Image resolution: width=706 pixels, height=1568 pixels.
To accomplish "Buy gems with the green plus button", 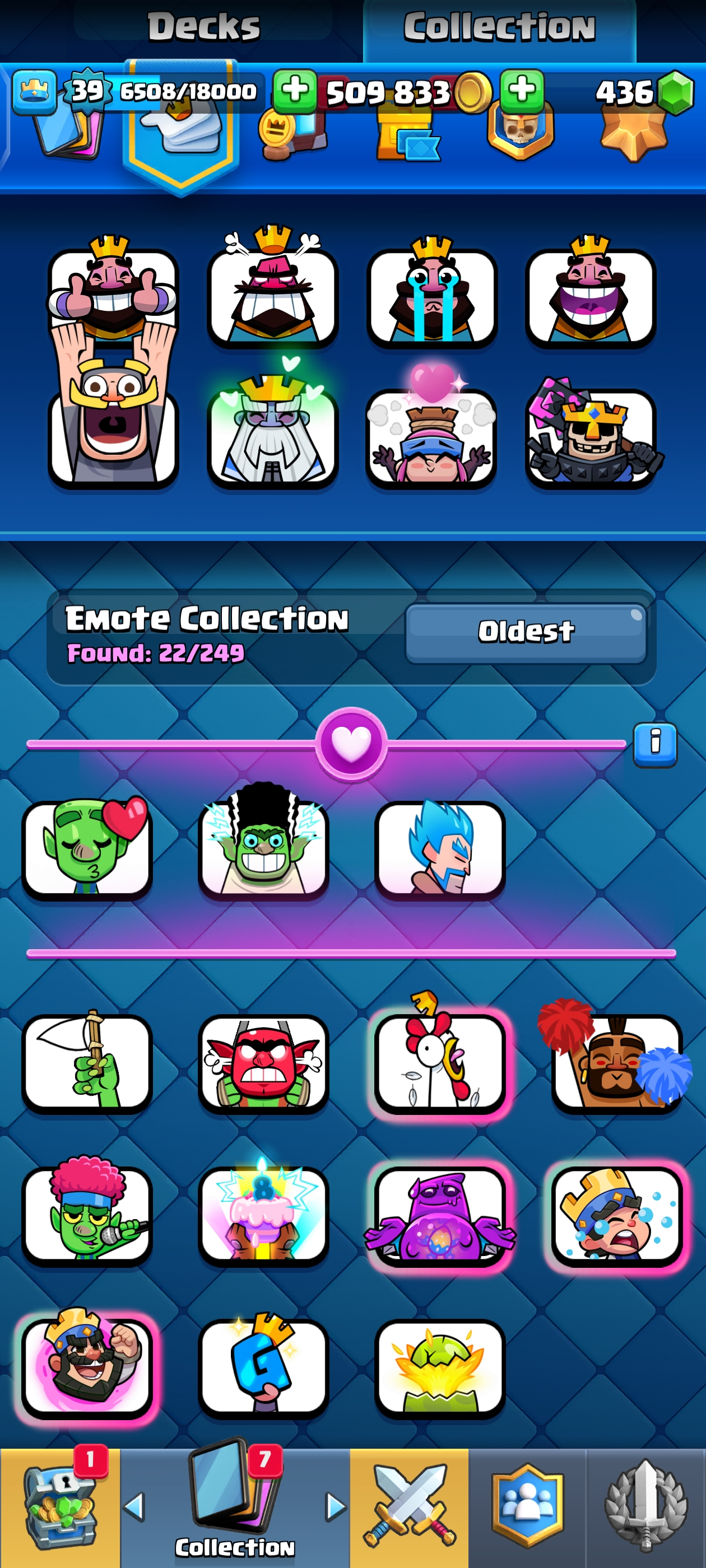I will (x=522, y=91).
